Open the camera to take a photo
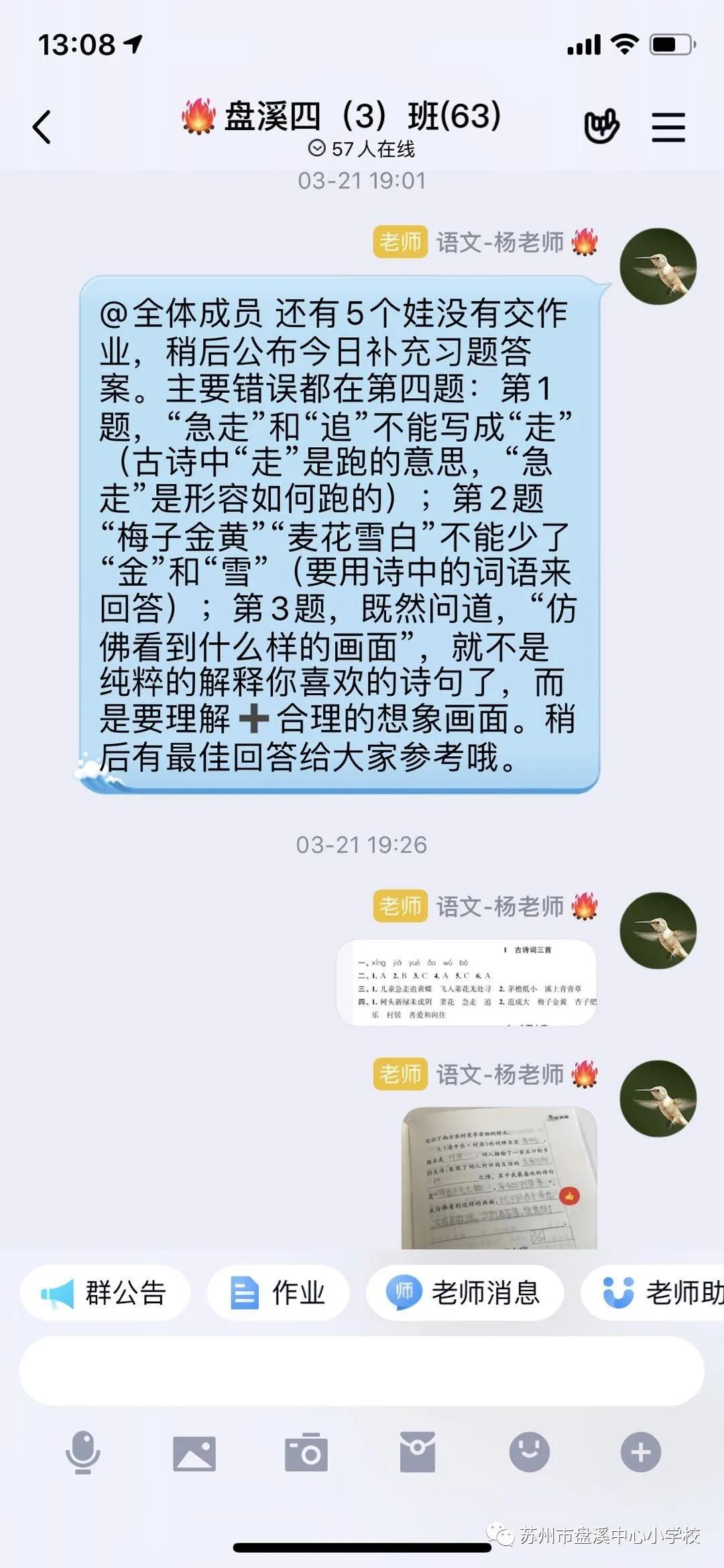724x1568 pixels. (306, 1452)
